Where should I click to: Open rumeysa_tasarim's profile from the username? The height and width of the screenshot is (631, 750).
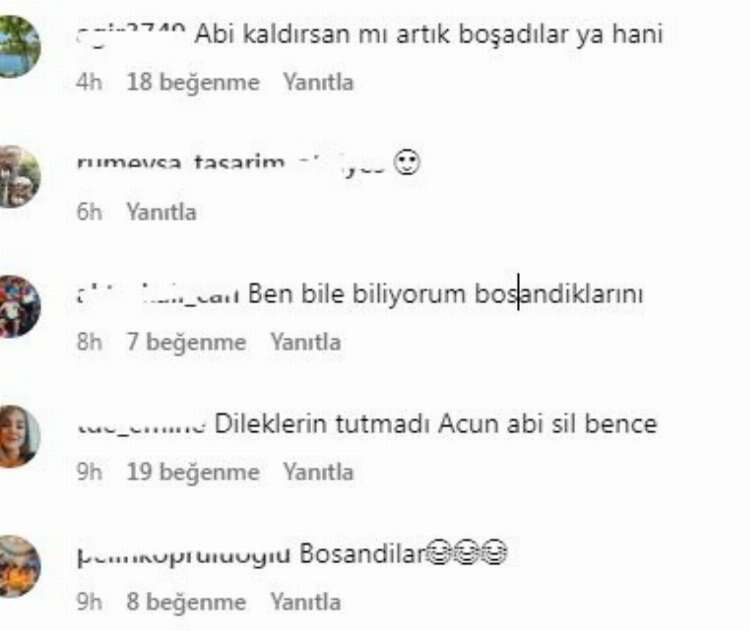(x=180, y=165)
